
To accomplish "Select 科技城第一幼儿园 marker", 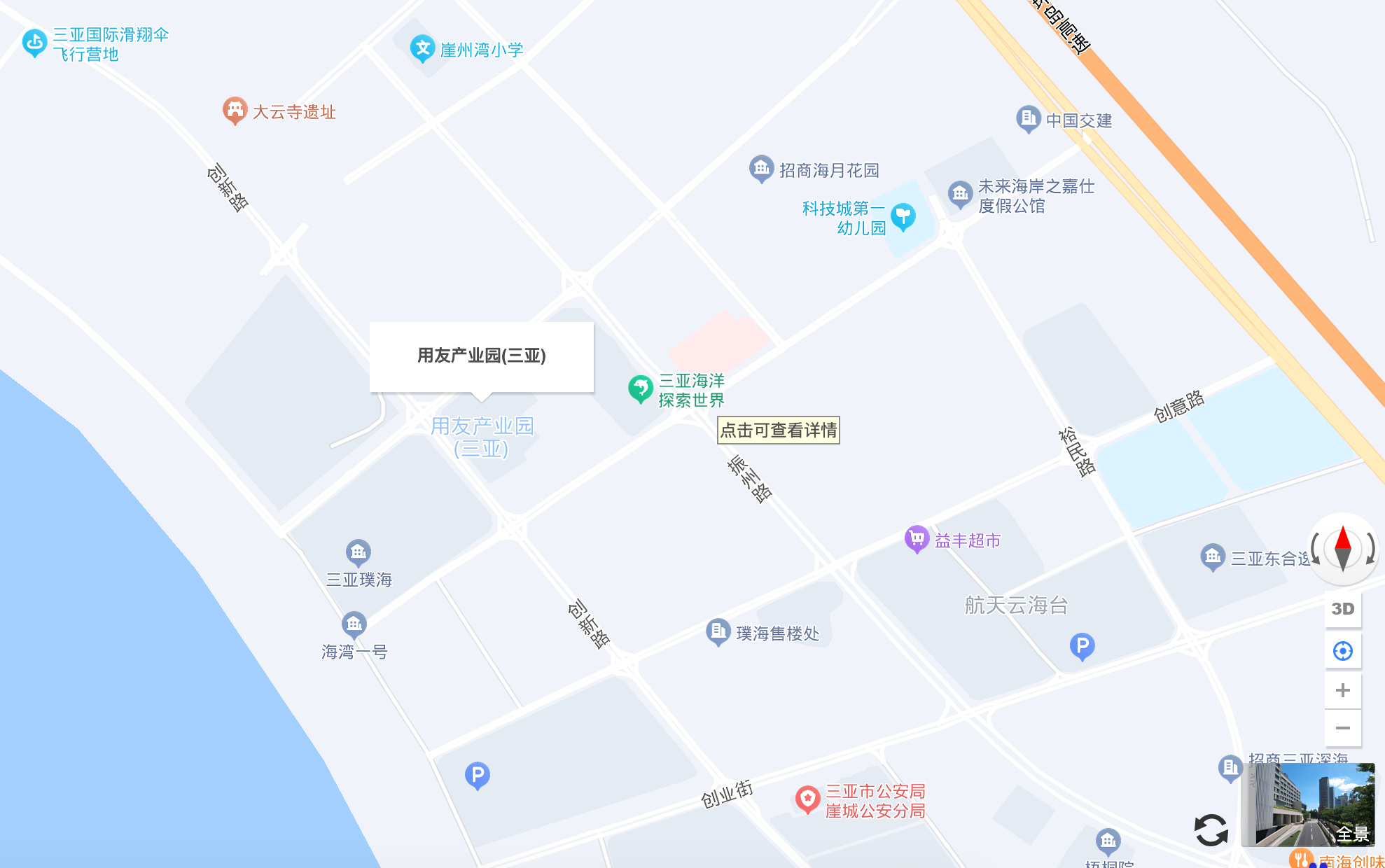I will tap(903, 216).
